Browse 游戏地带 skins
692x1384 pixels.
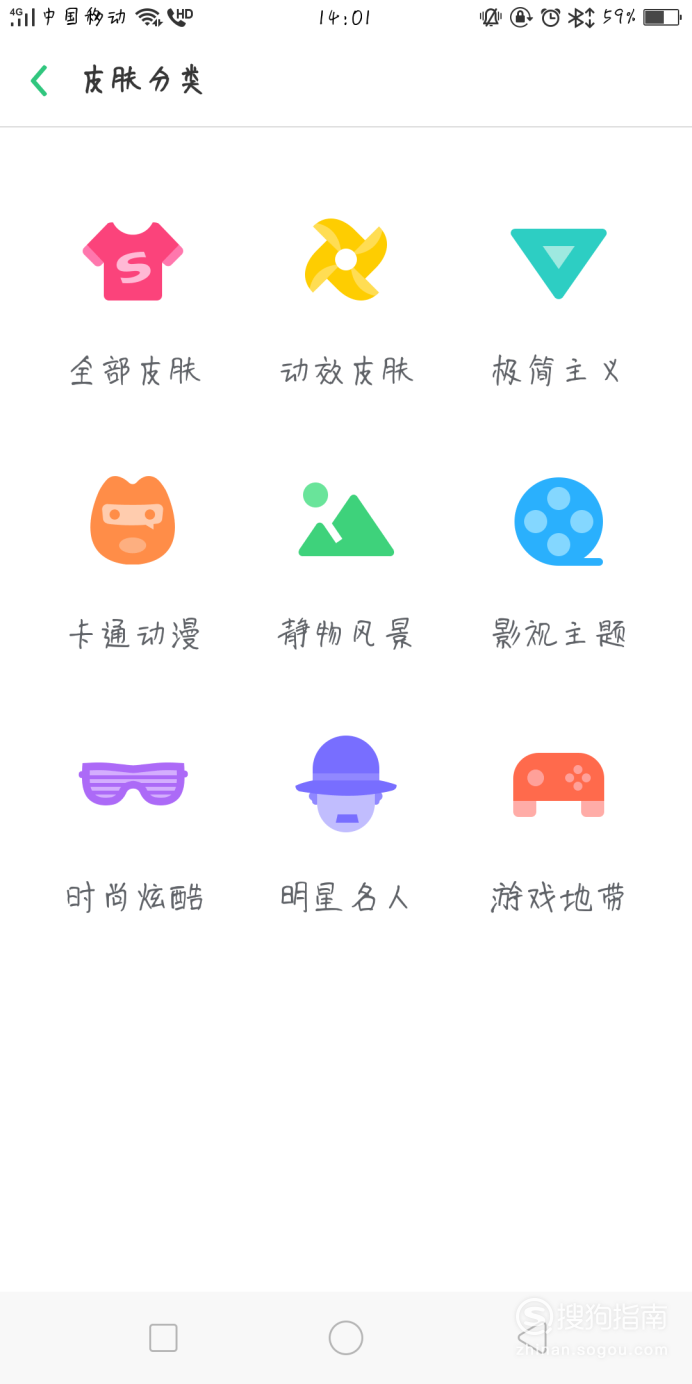point(558,825)
